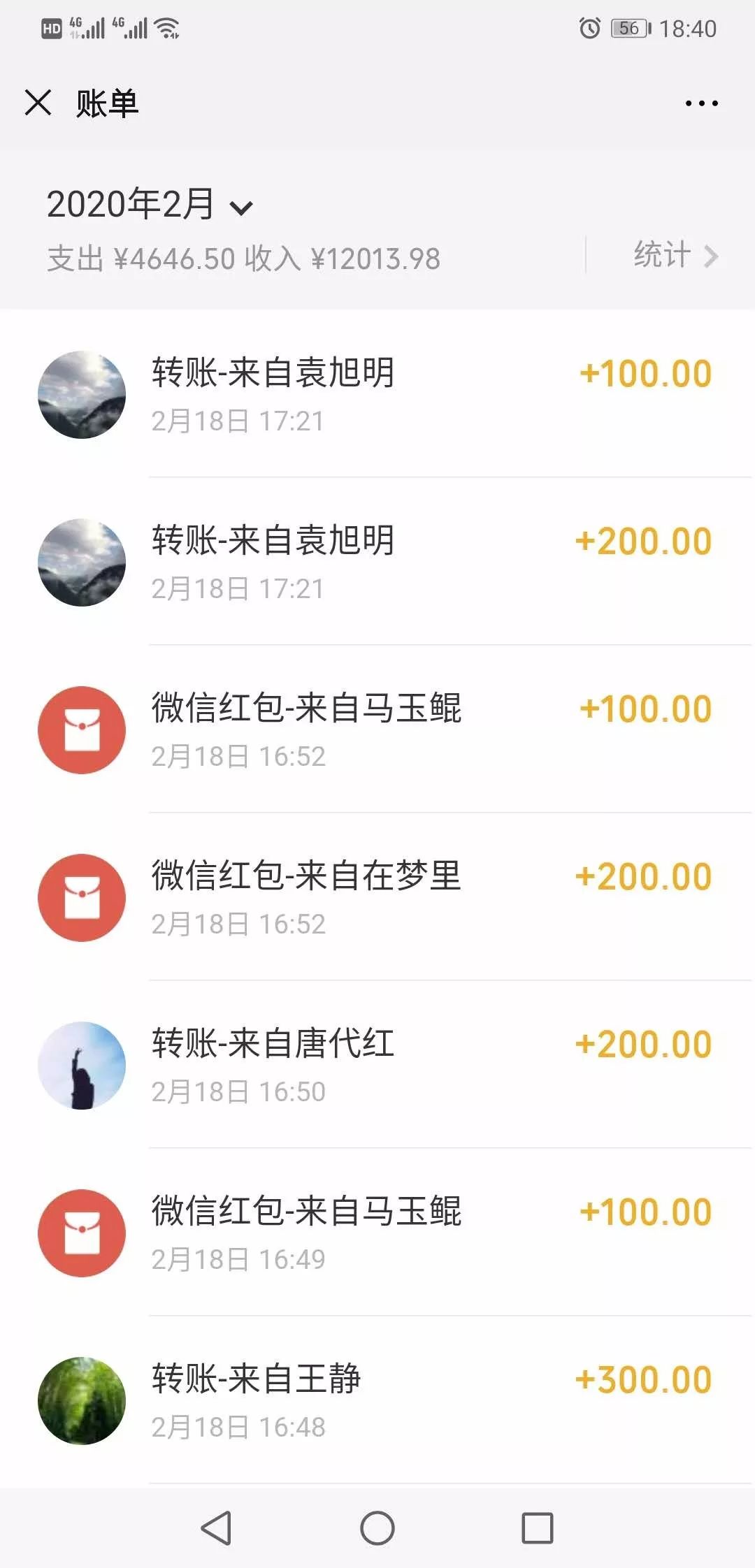Open 统计 statistics page
Screen dimensions: 755x1568
675,255
